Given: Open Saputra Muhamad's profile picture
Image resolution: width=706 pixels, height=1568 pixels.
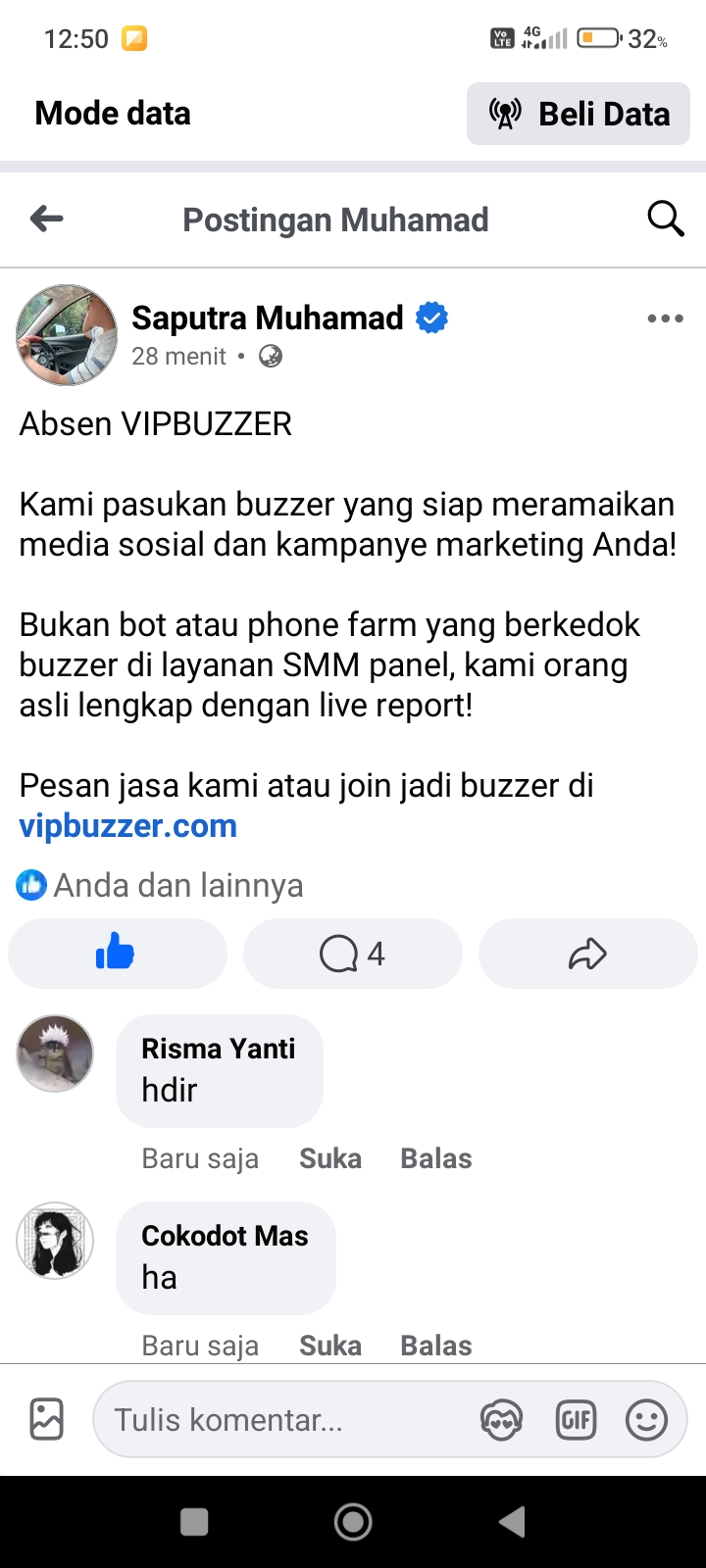Looking at the screenshot, I should [x=67, y=335].
